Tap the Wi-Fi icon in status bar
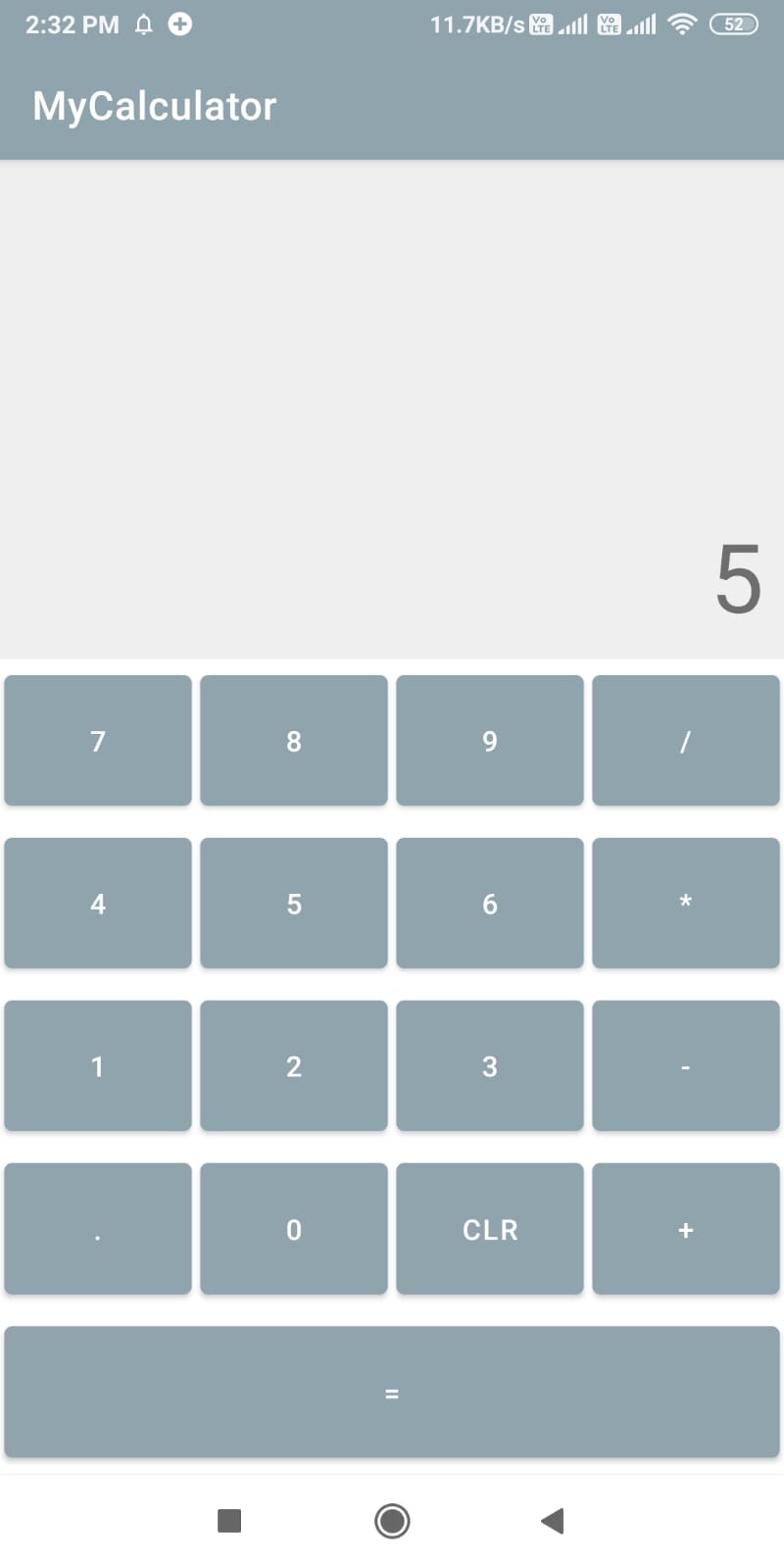 683,24
